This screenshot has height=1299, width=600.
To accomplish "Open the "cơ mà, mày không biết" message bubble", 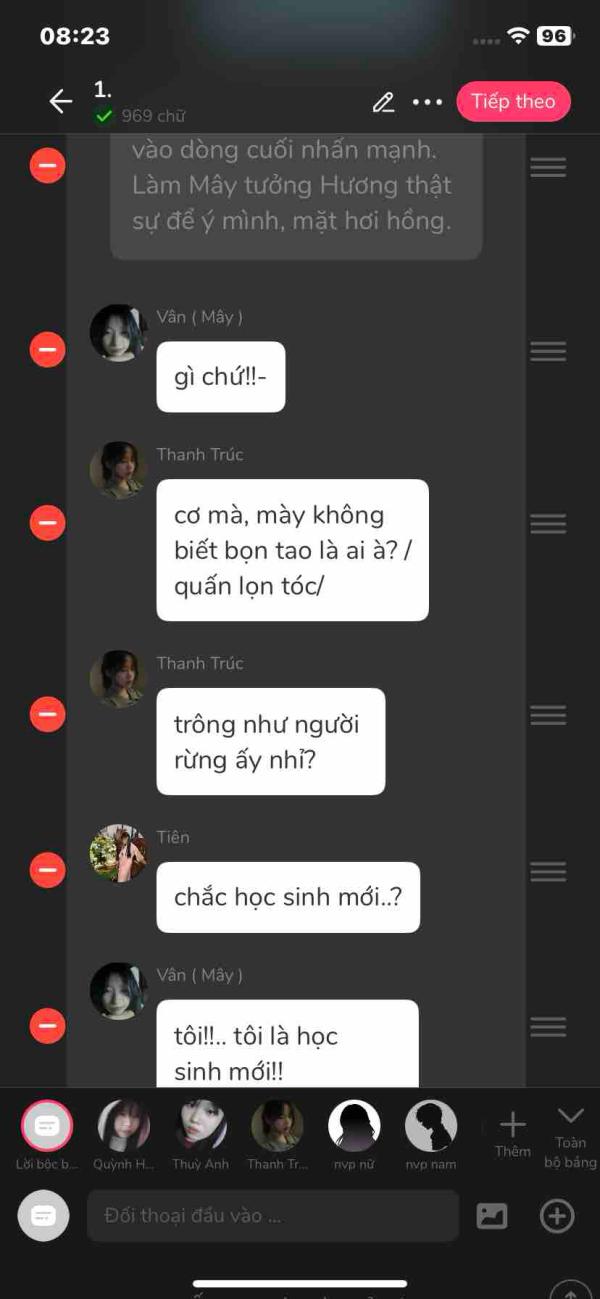I will click(292, 550).
